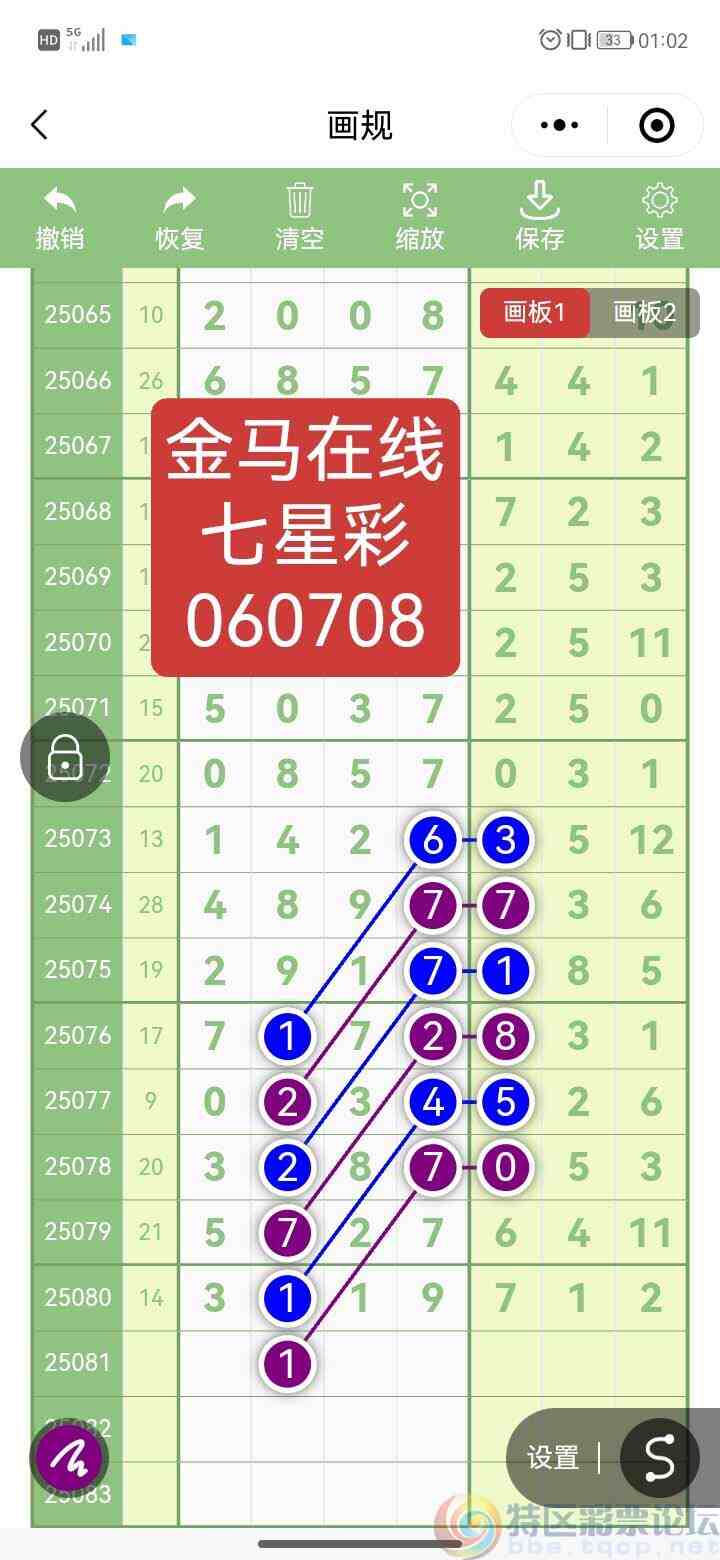
Task: Tap the 画规 title text
Action: coord(360,124)
